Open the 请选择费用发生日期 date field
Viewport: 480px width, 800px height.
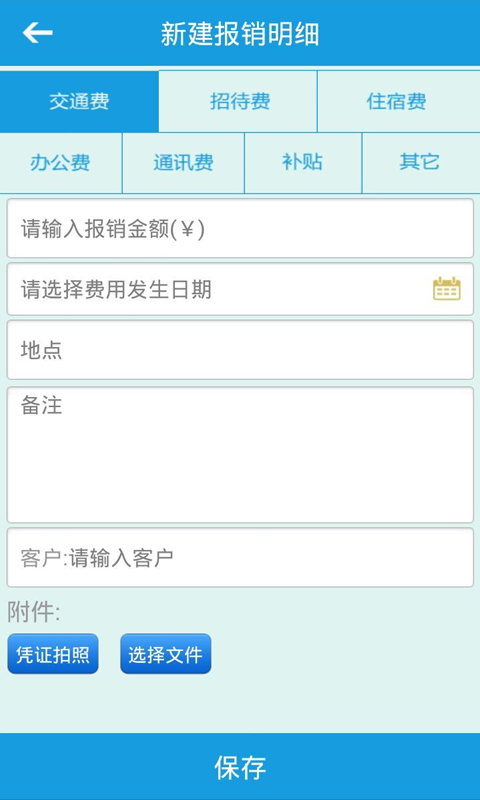coord(240,289)
